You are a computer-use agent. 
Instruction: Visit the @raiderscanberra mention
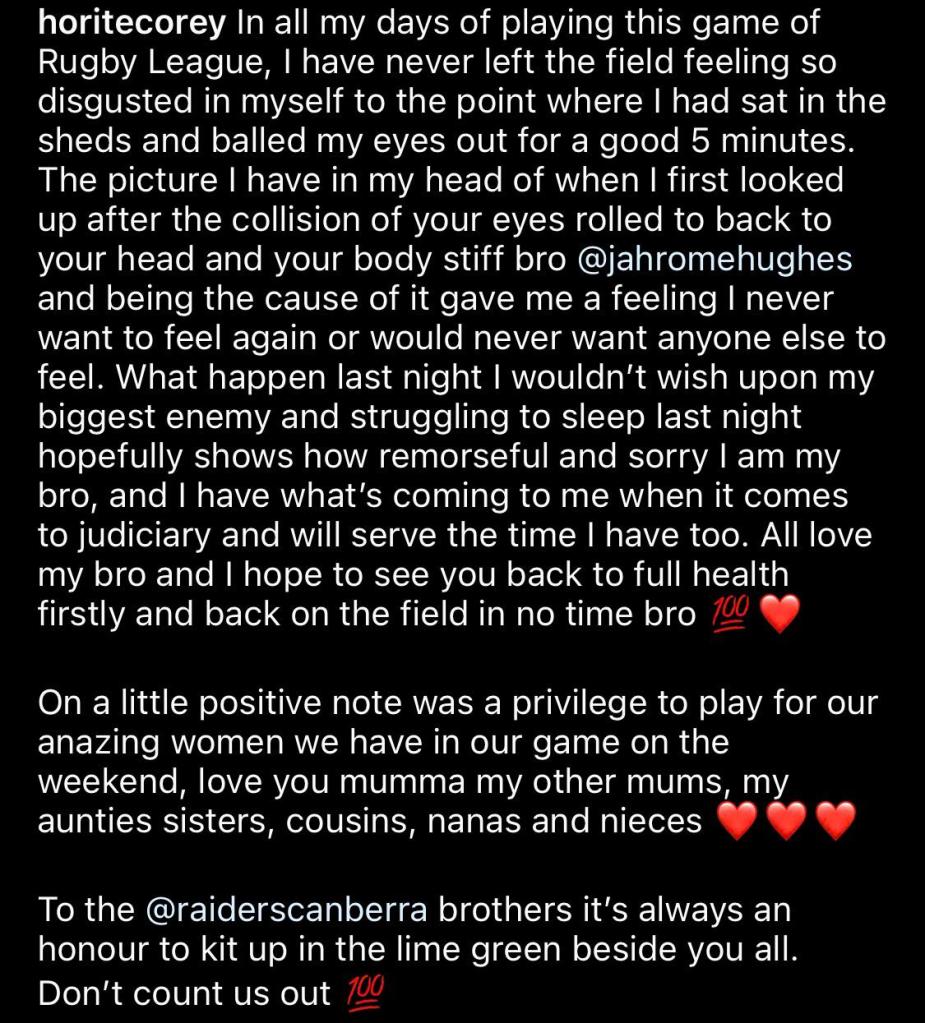(287, 910)
